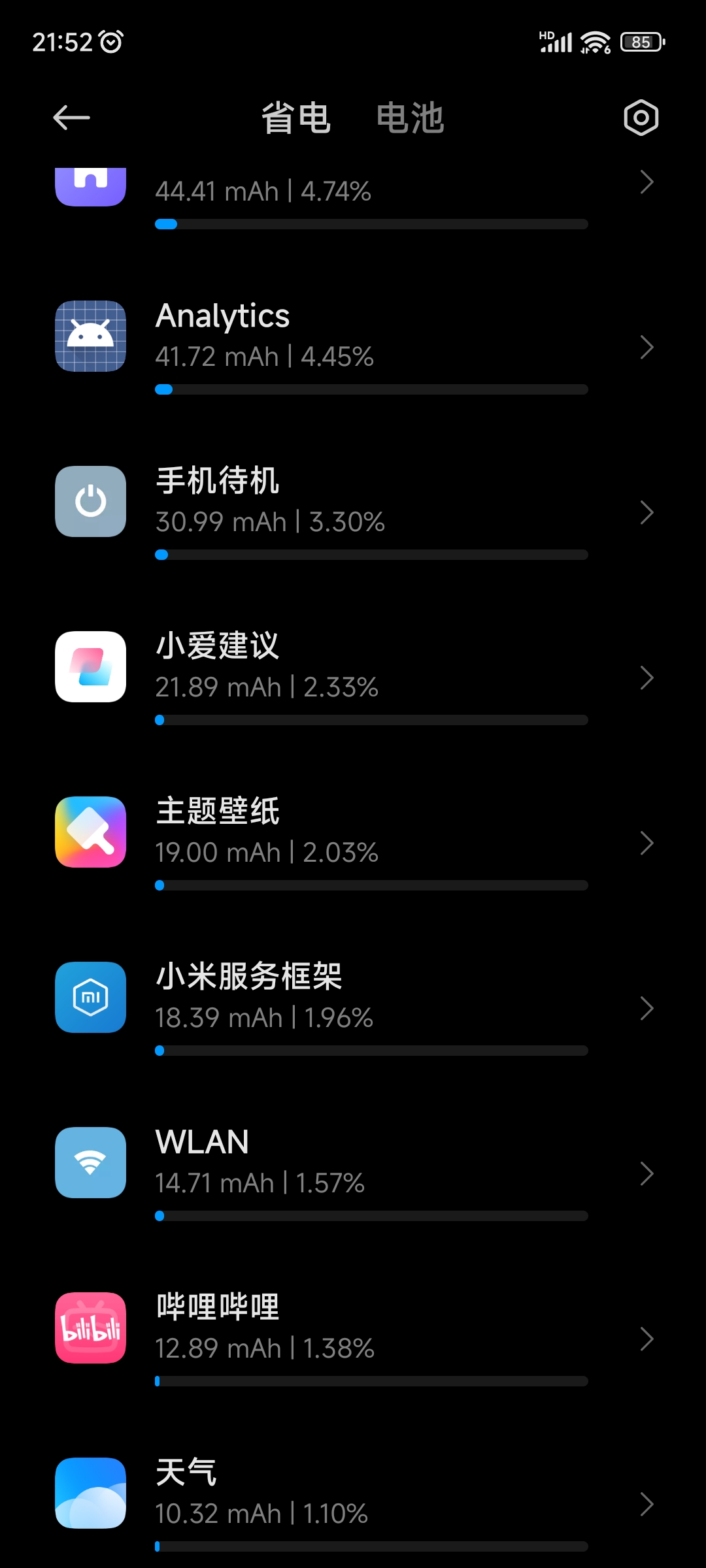The image size is (706, 1568).
Task: Go back using the arrow button
Action: tap(71, 118)
